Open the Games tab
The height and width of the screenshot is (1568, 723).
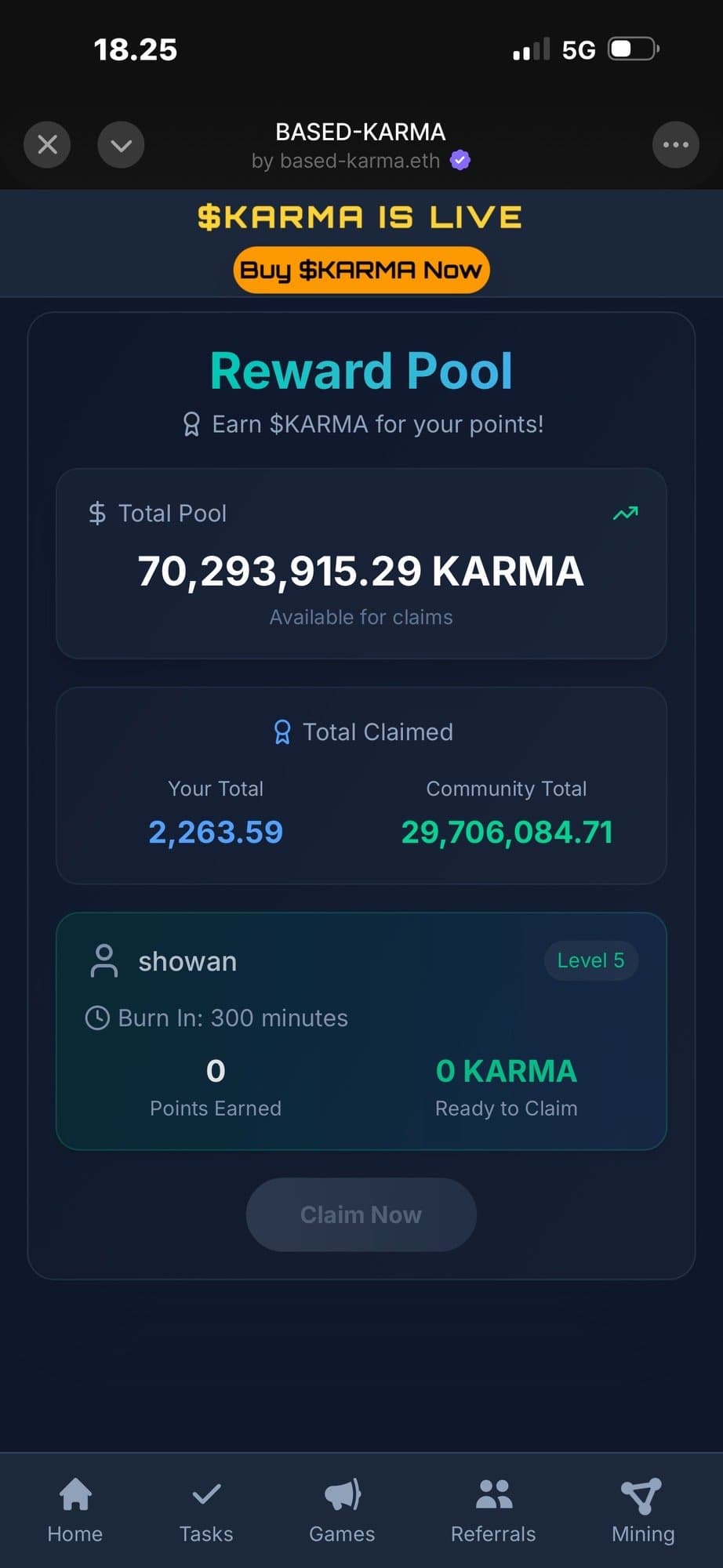click(x=342, y=1510)
